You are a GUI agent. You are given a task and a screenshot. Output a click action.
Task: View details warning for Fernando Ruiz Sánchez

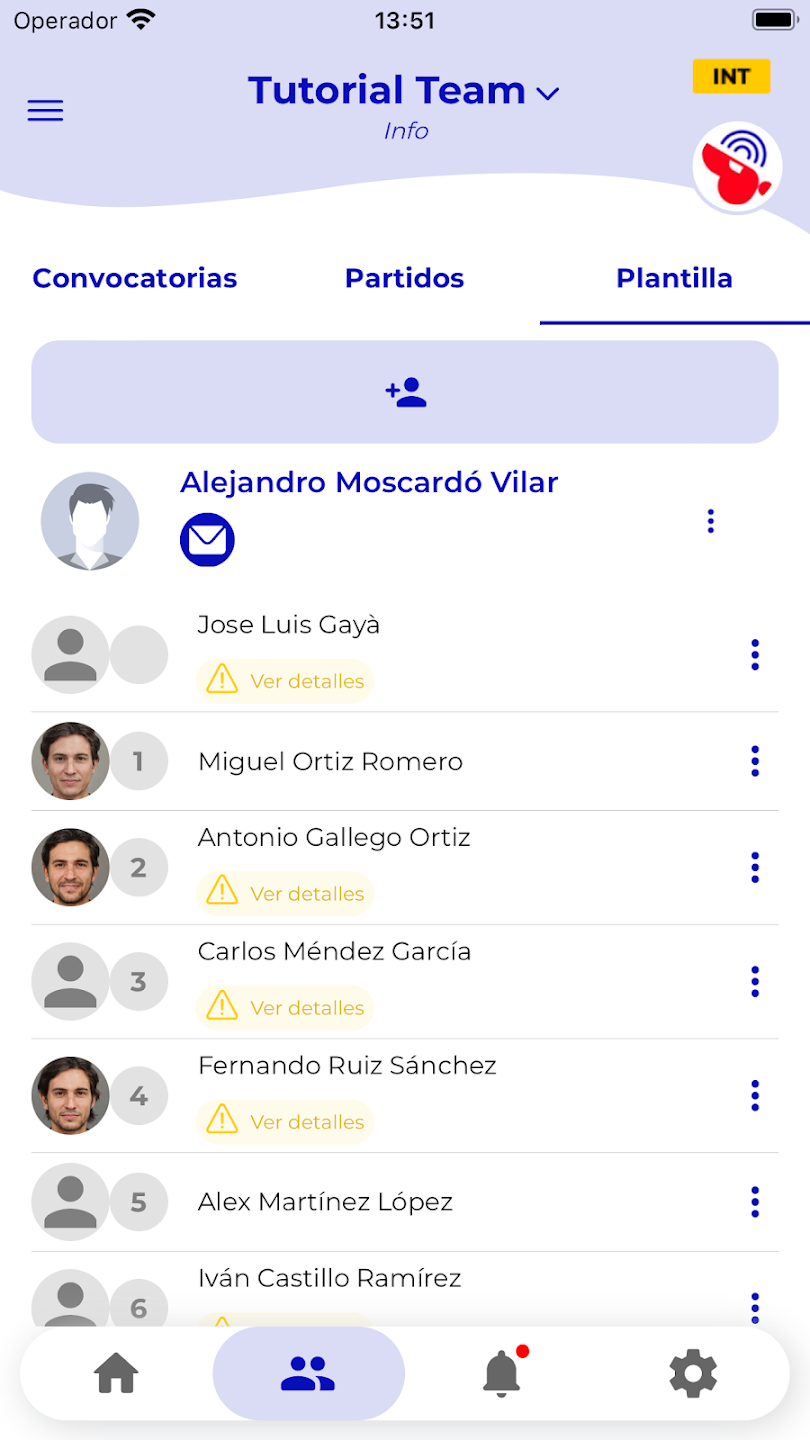(x=285, y=1122)
